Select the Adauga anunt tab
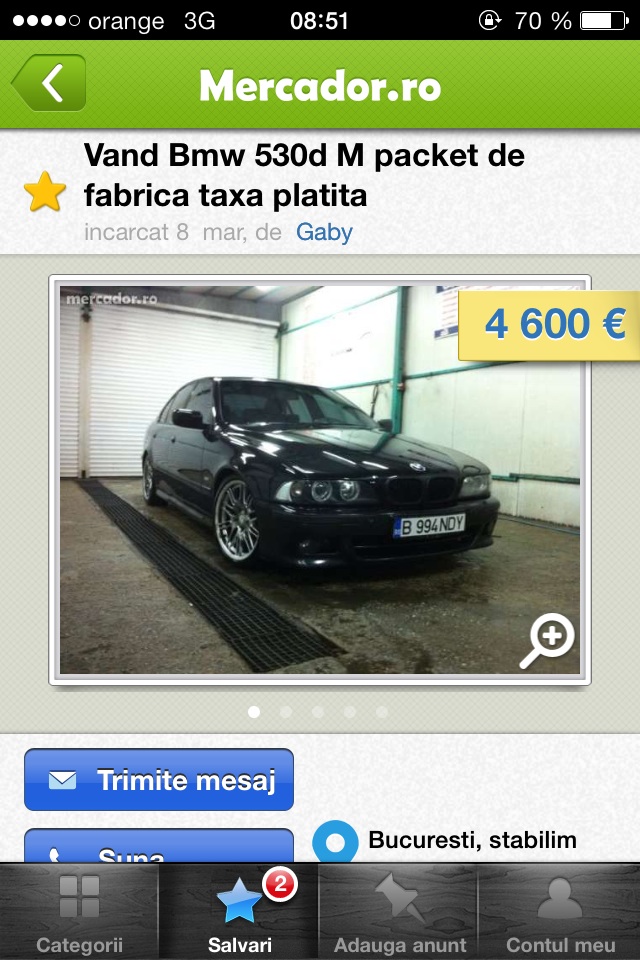 (400, 912)
